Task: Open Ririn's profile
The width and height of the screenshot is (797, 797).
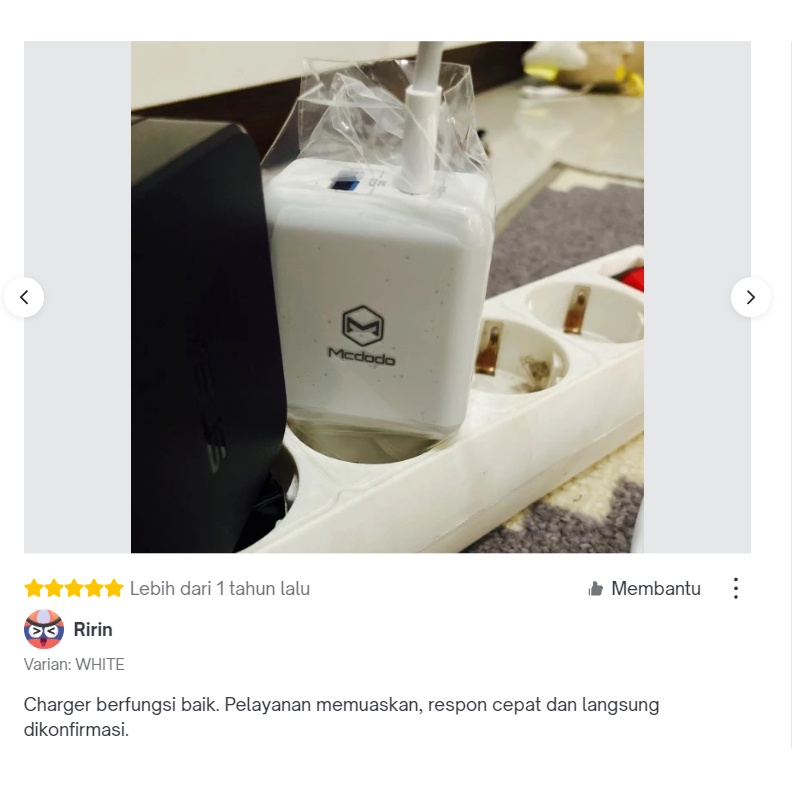Action: pyautogui.click(x=92, y=630)
